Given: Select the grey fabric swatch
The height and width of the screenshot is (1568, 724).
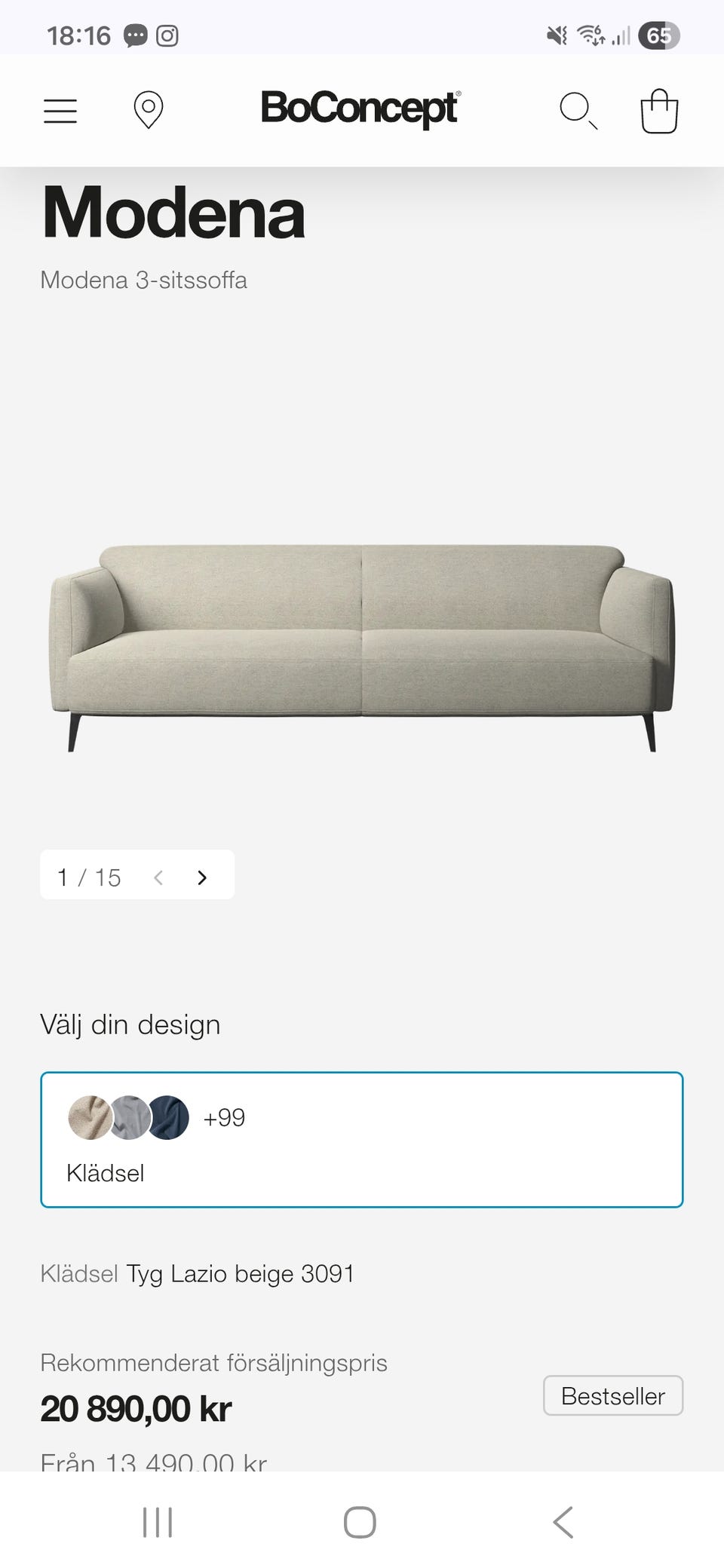Looking at the screenshot, I should 128,1119.
